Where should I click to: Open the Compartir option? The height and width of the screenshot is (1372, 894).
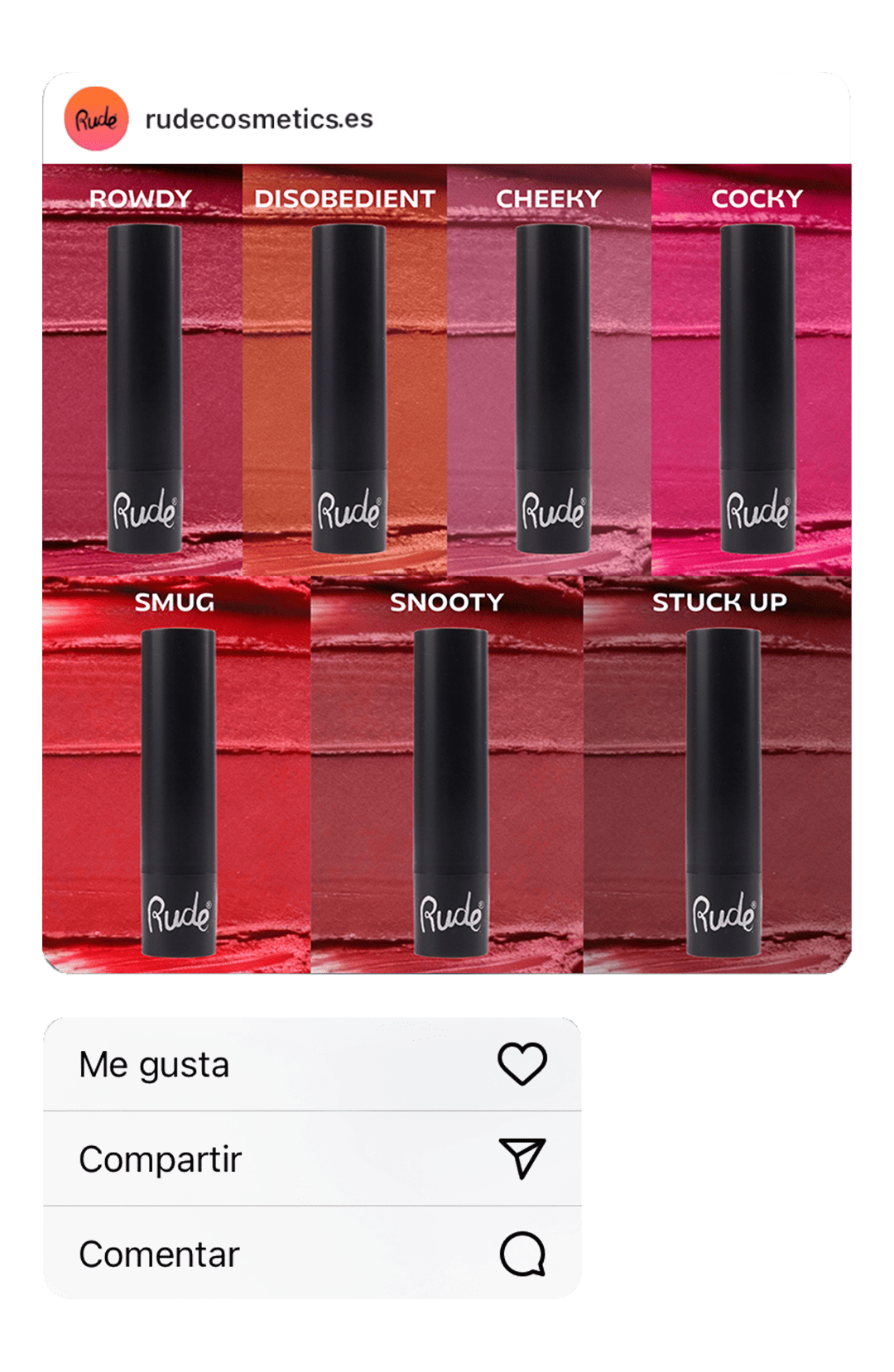click(161, 1160)
